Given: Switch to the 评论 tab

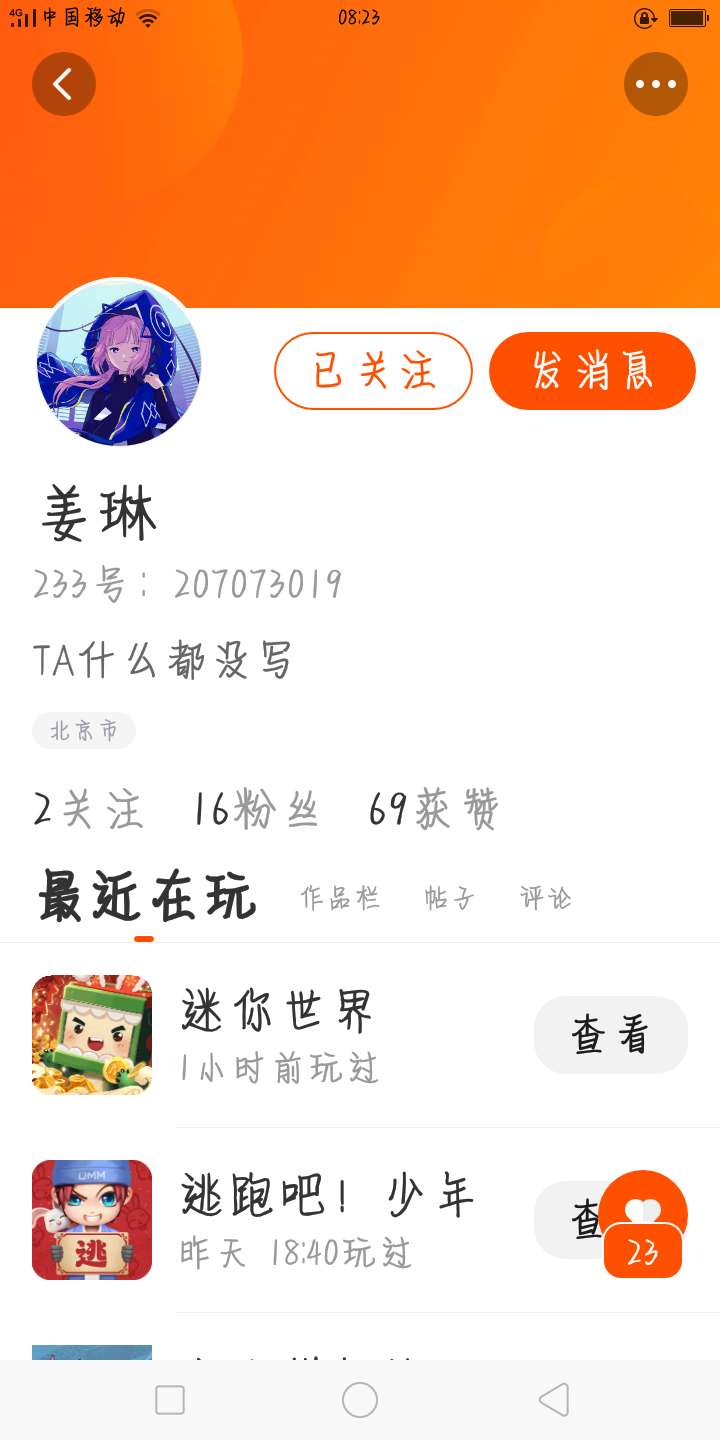Looking at the screenshot, I should tap(546, 897).
